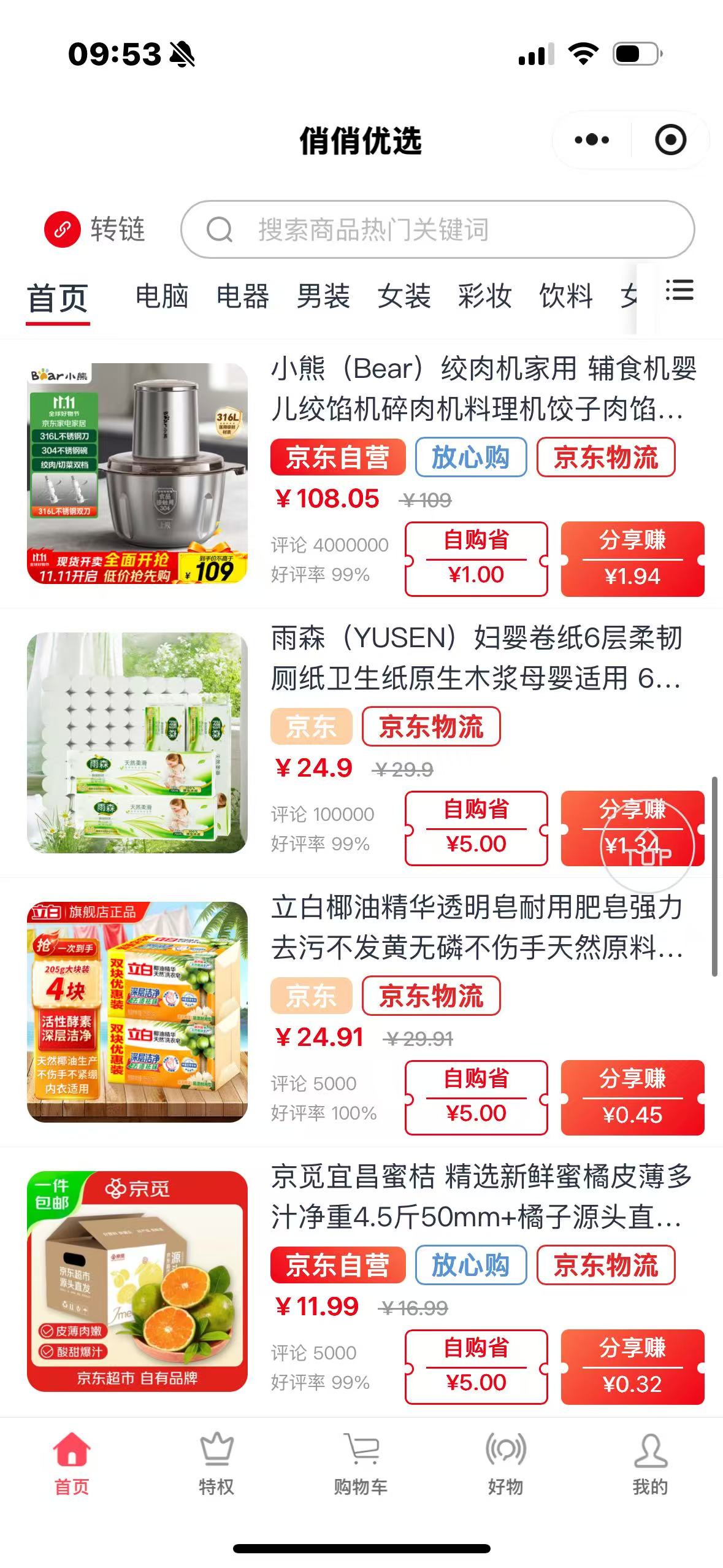This screenshot has width=723, height=1568.
Task: Expand the full category list icon
Action: 679,290
